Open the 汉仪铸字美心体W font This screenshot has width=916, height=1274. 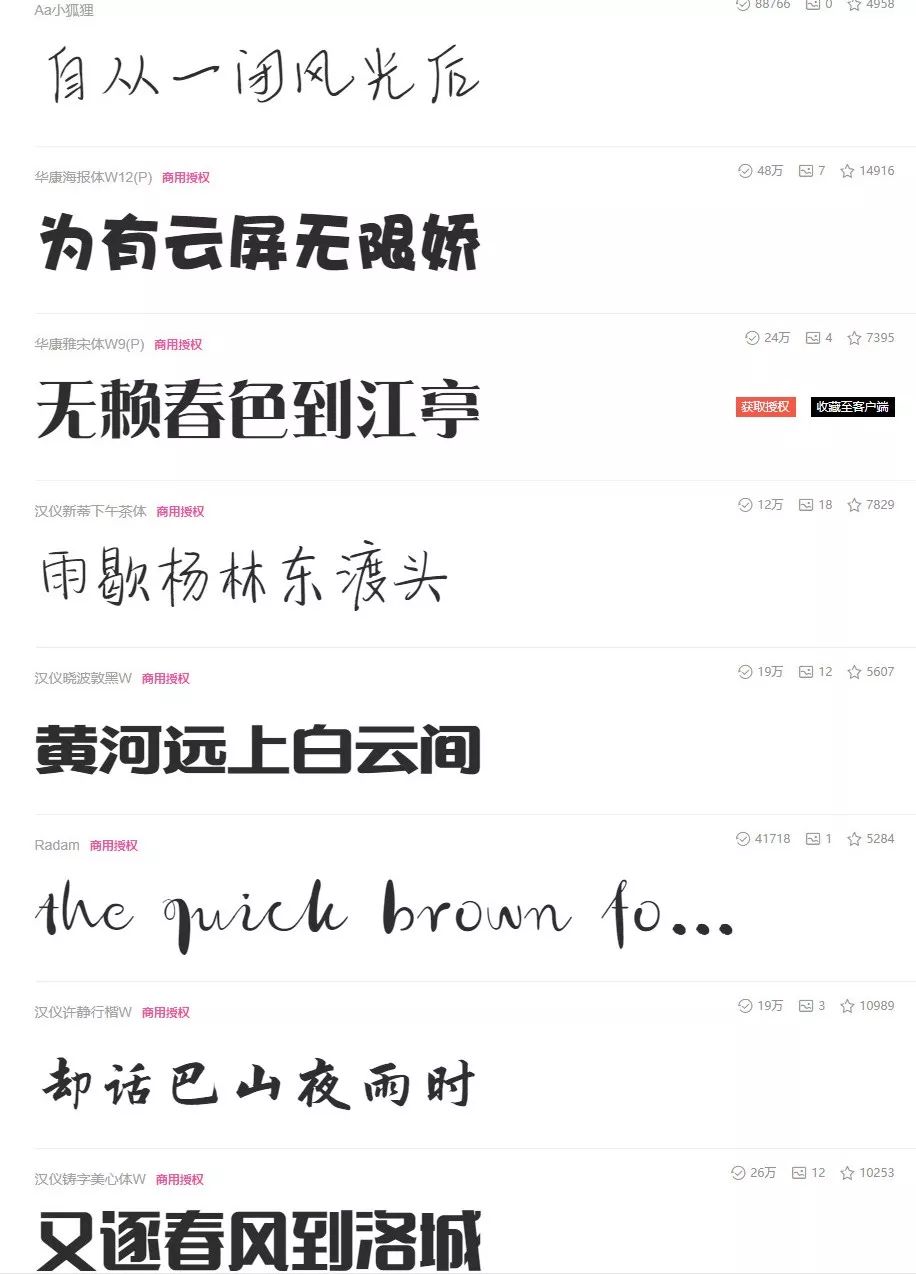90,1179
